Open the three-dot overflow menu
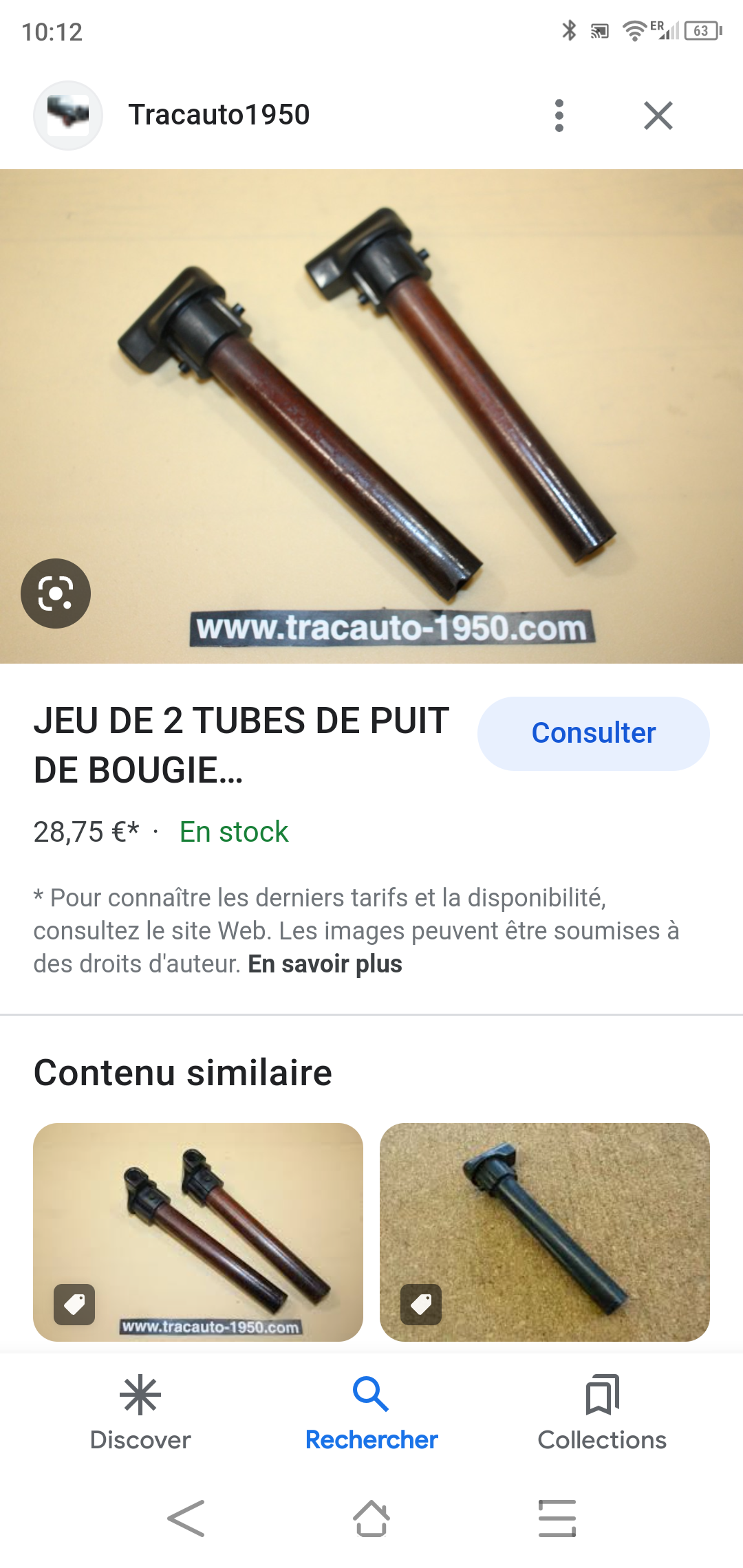Image resolution: width=743 pixels, height=1568 pixels. tap(559, 116)
